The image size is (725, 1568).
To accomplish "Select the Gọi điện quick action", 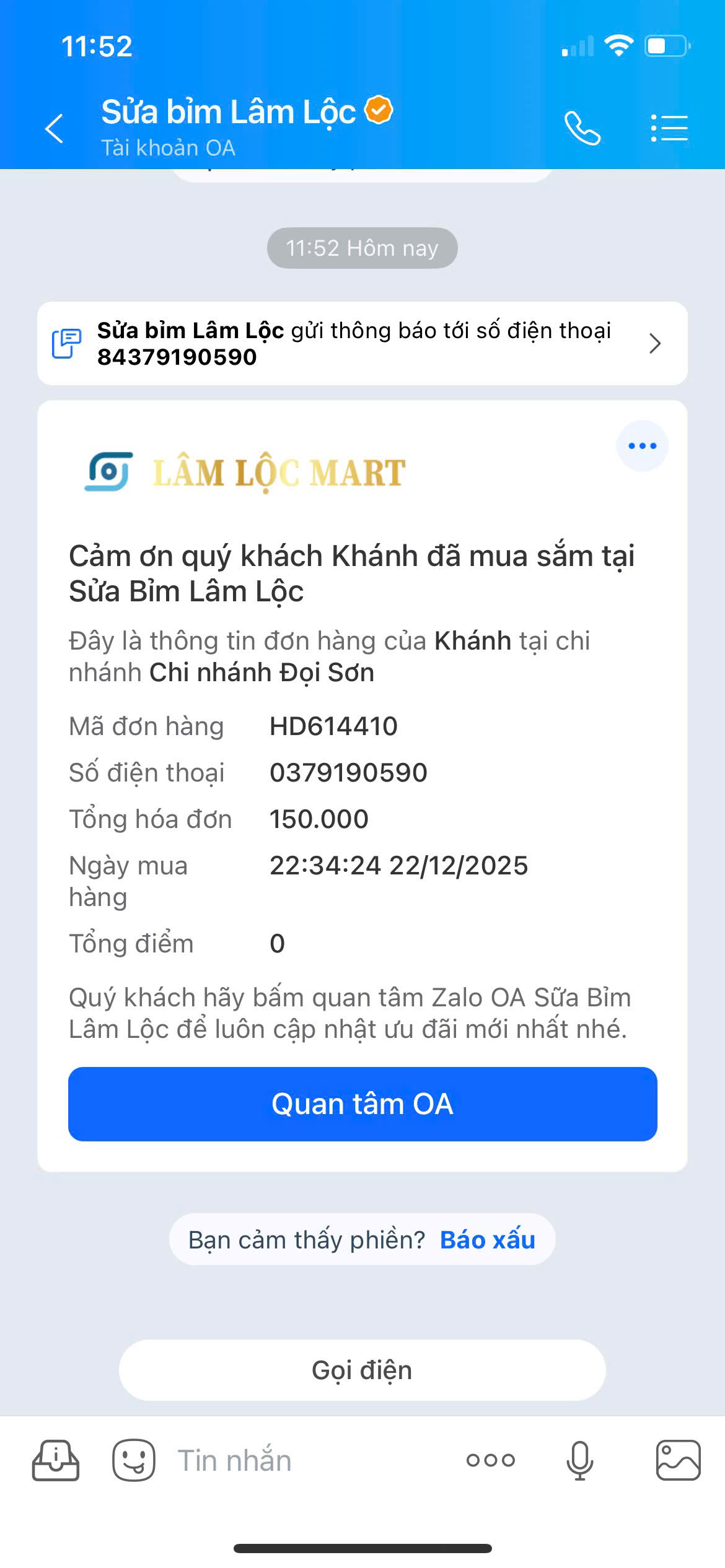I will 362,1370.
